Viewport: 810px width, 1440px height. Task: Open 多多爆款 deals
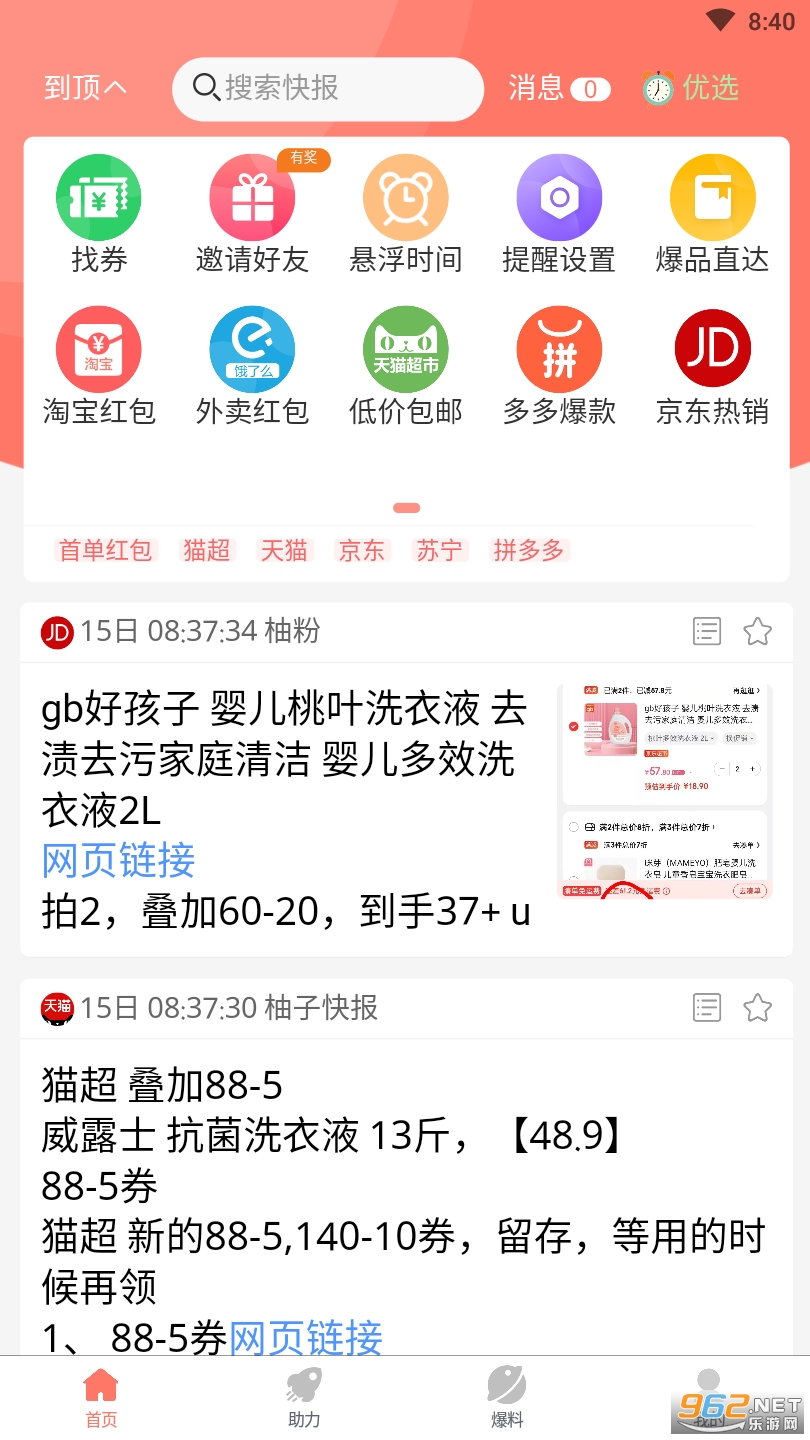click(558, 366)
